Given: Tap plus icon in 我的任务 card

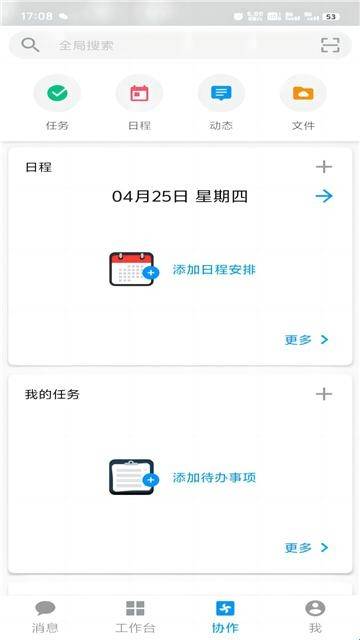Looking at the screenshot, I should (x=324, y=394).
